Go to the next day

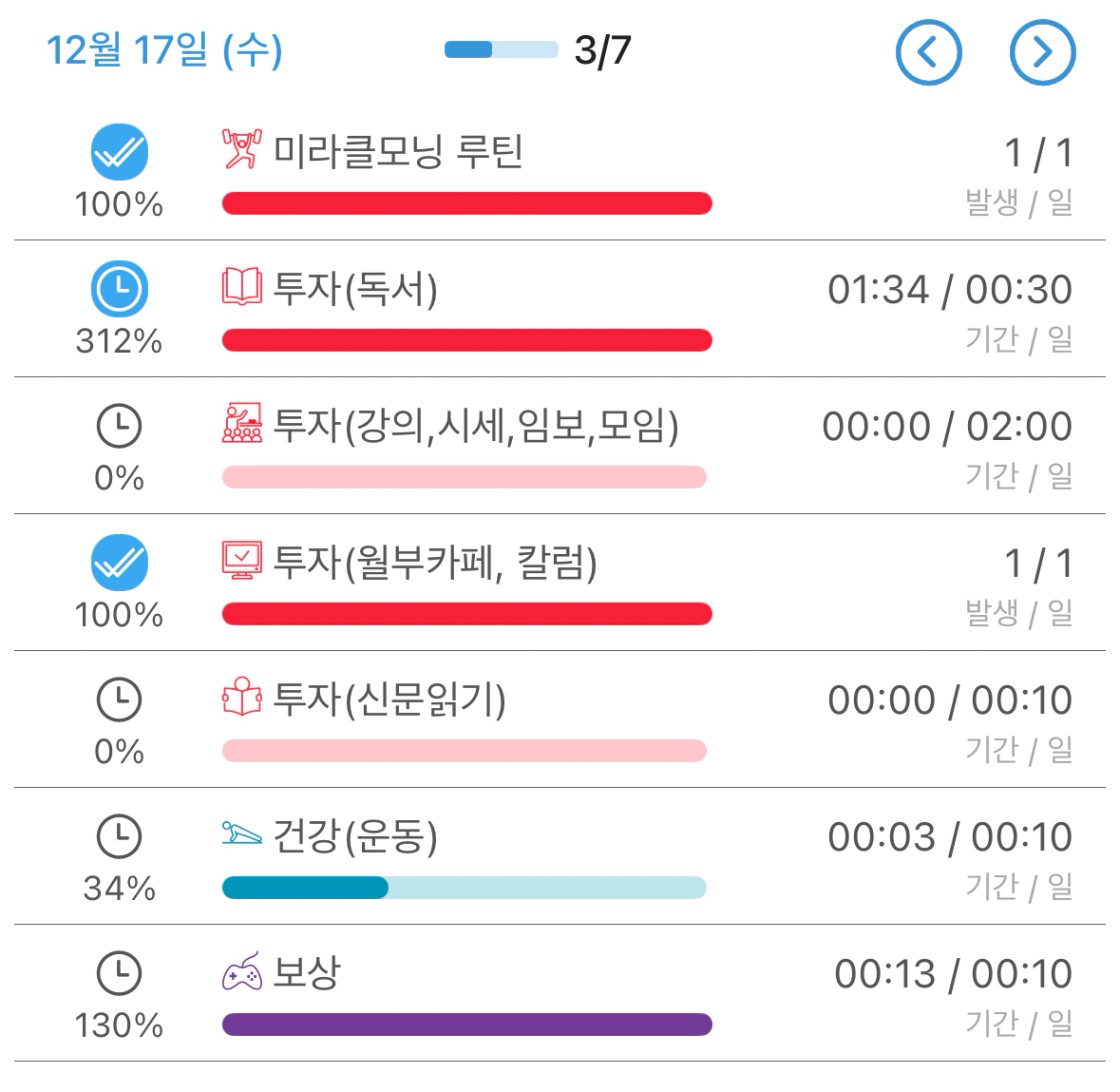1042,52
